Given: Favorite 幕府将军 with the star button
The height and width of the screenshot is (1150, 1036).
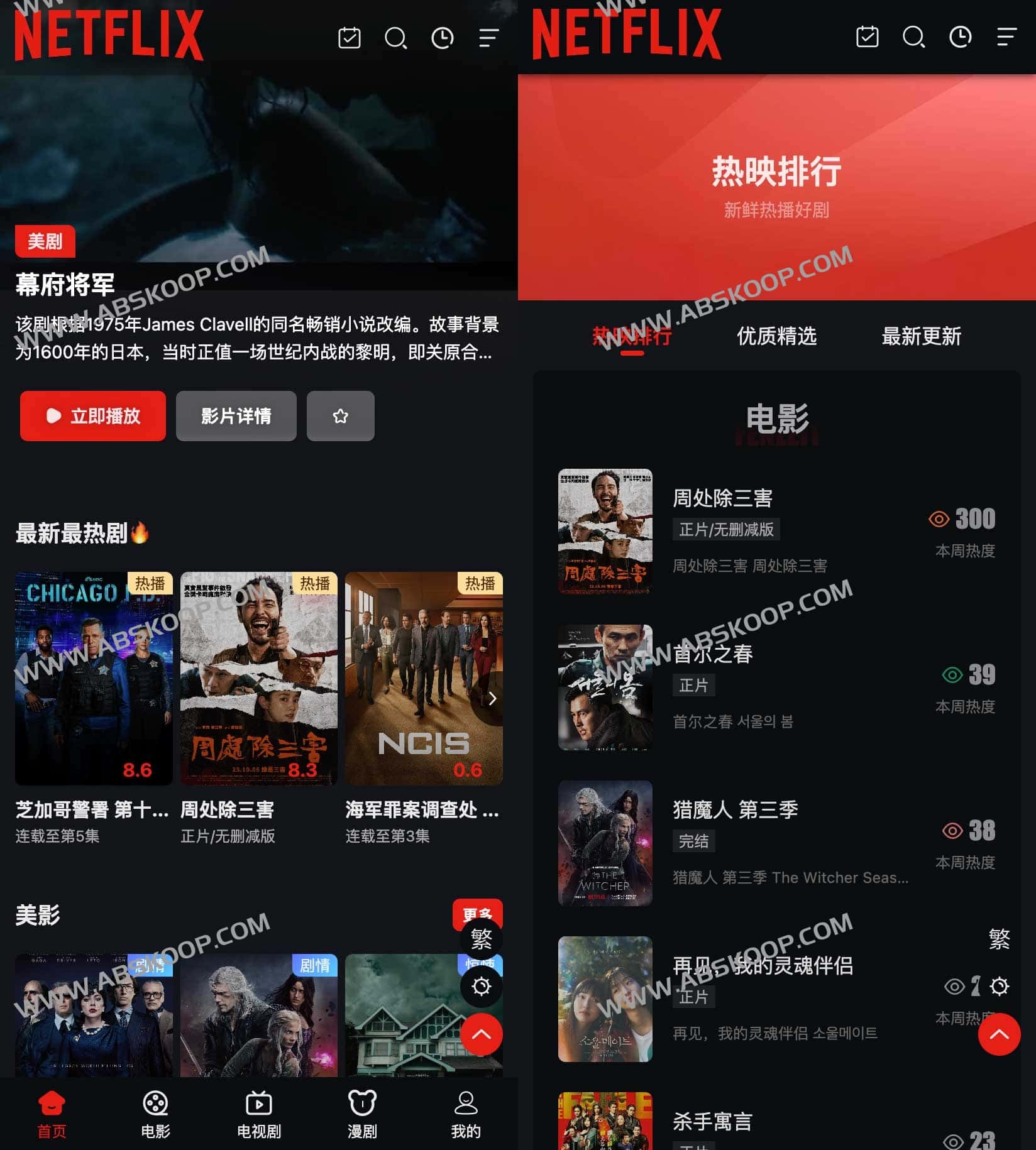Looking at the screenshot, I should [340, 416].
